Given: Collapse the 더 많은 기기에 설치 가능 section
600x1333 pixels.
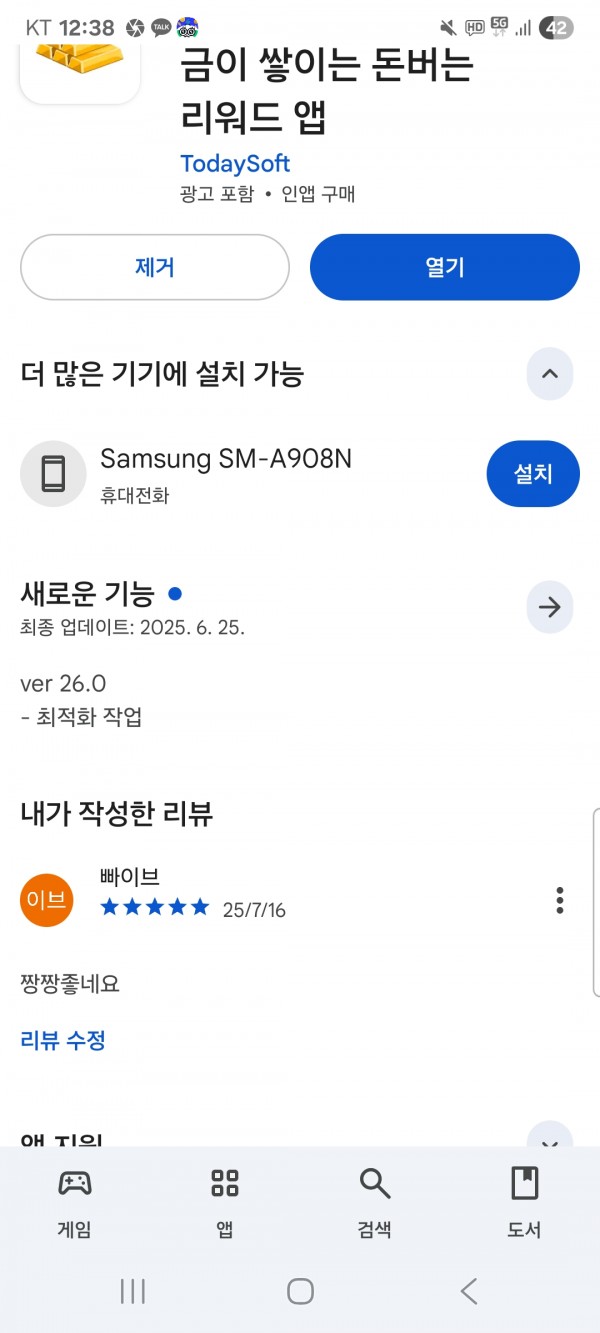Looking at the screenshot, I should tap(550, 374).
